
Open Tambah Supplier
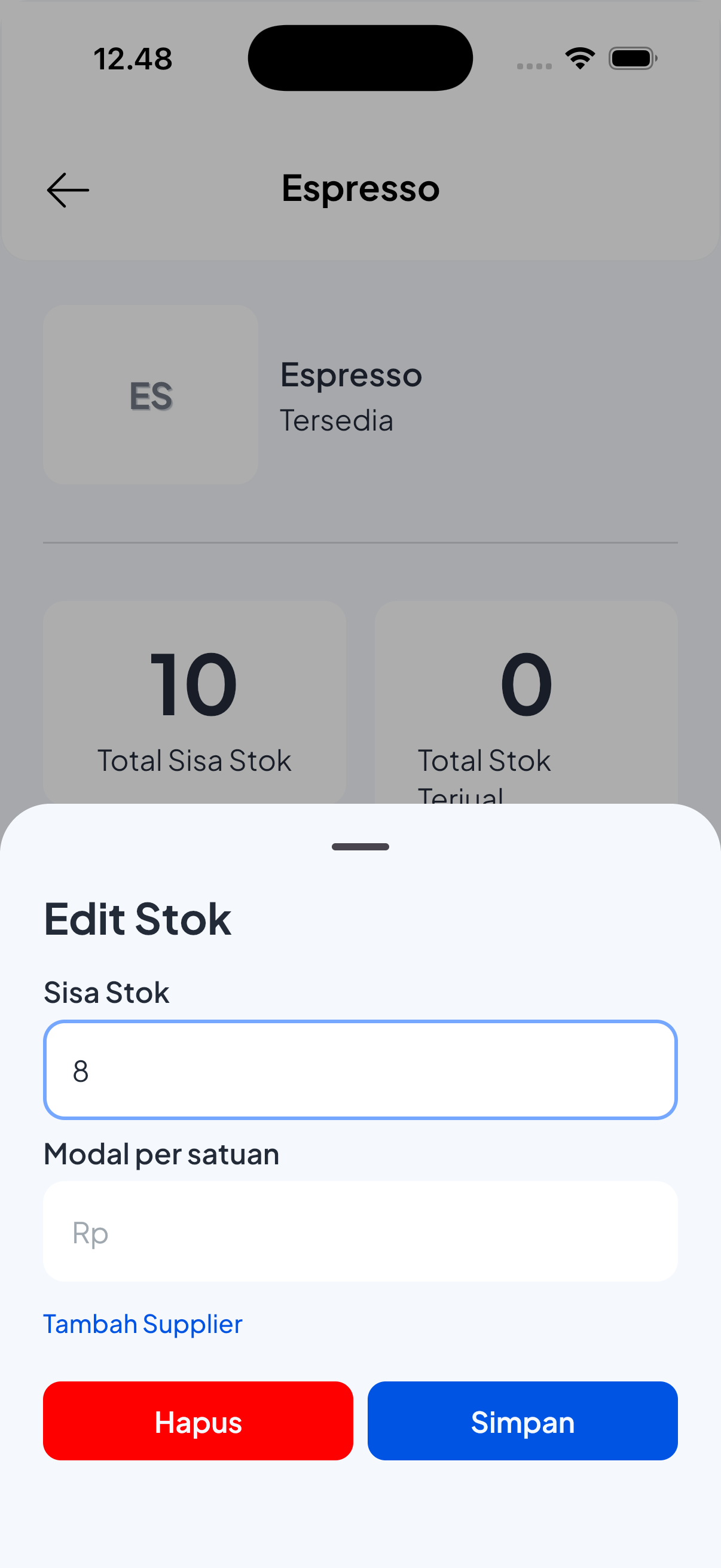click(142, 1324)
